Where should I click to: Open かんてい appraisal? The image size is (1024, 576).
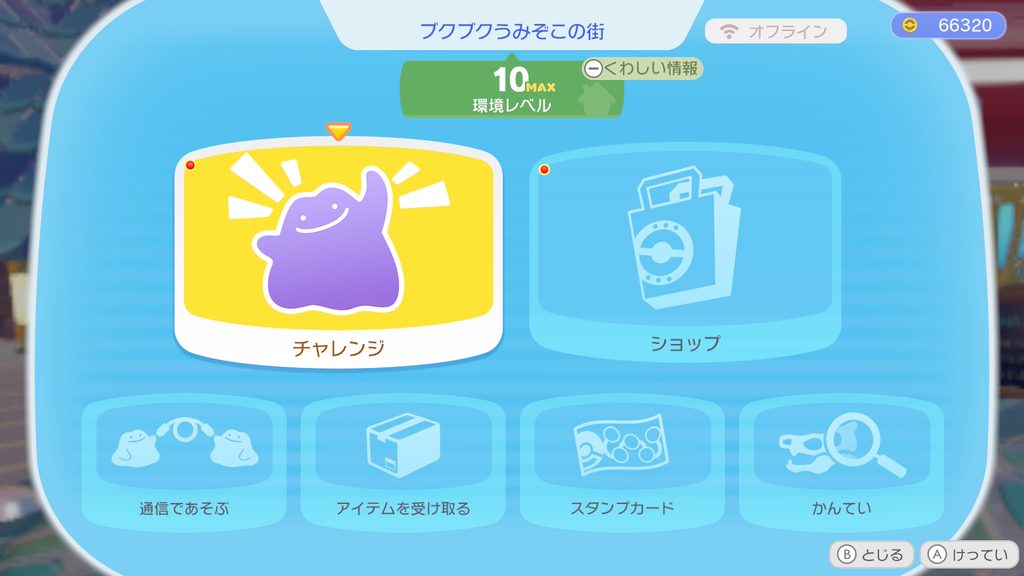click(x=841, y=463)
